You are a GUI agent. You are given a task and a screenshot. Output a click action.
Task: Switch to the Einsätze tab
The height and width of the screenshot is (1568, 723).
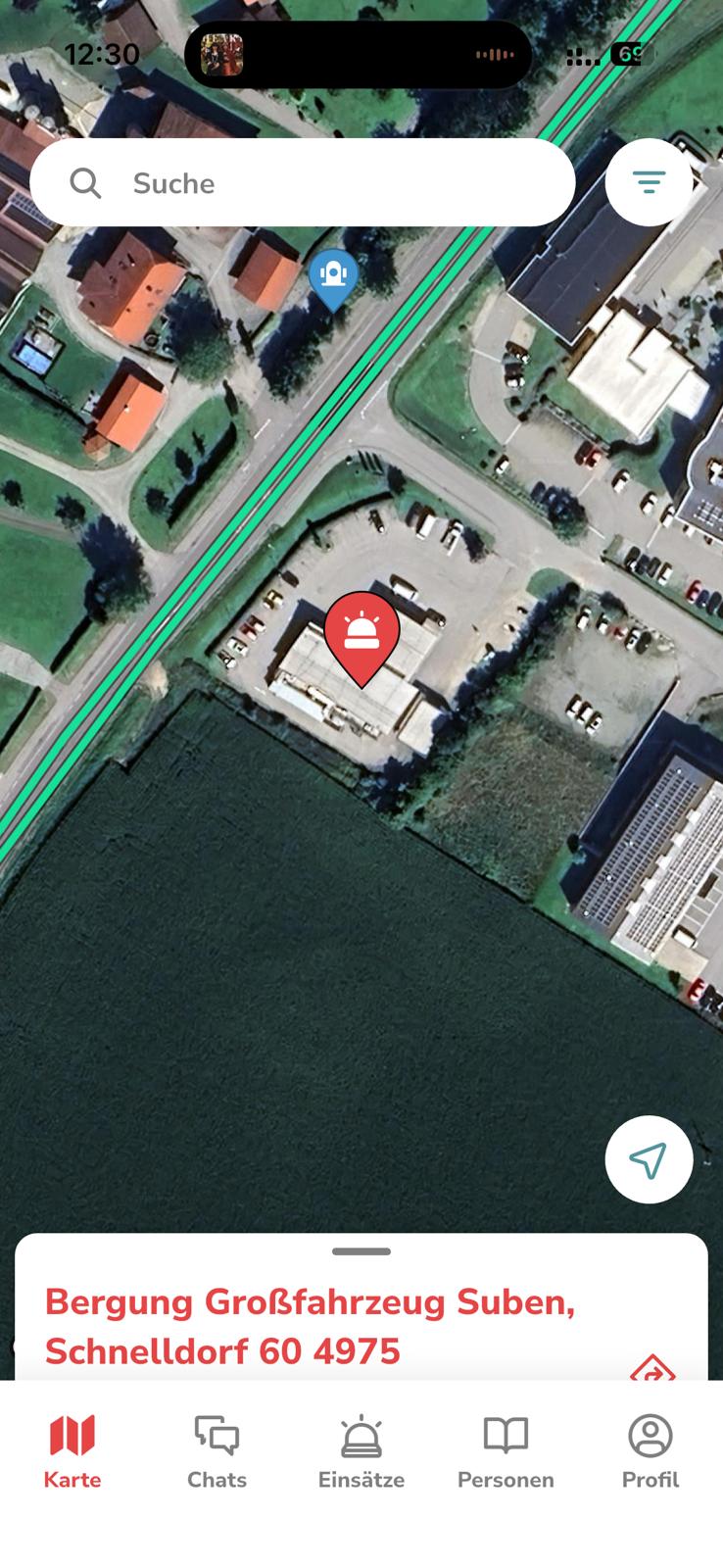pos(361,1451)
